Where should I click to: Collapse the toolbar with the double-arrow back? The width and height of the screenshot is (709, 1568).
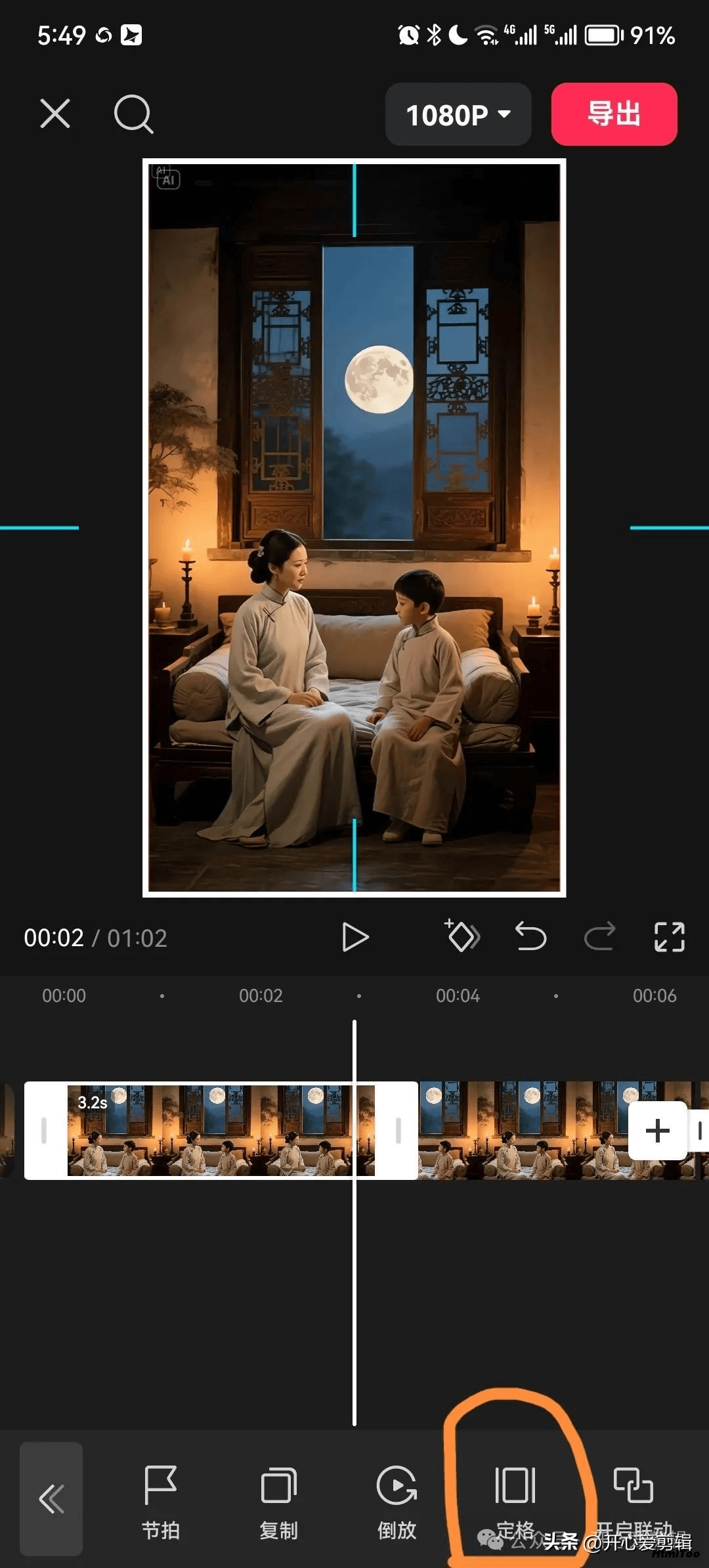coord(51,1498)
